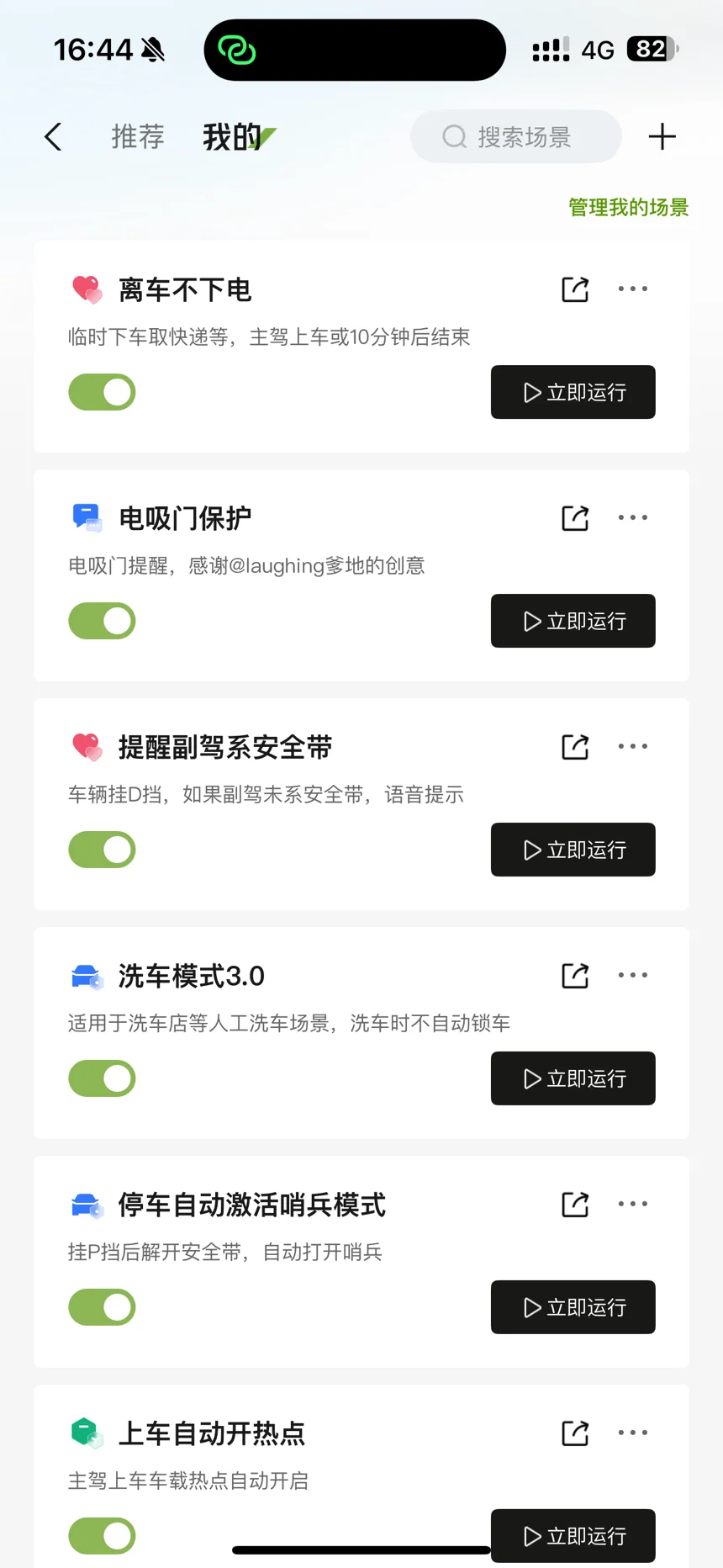Viewport: 723px width, 1568px height.
Task: Open more options for 停车自动激活哨兵模式
Action: coord(633,1204)
